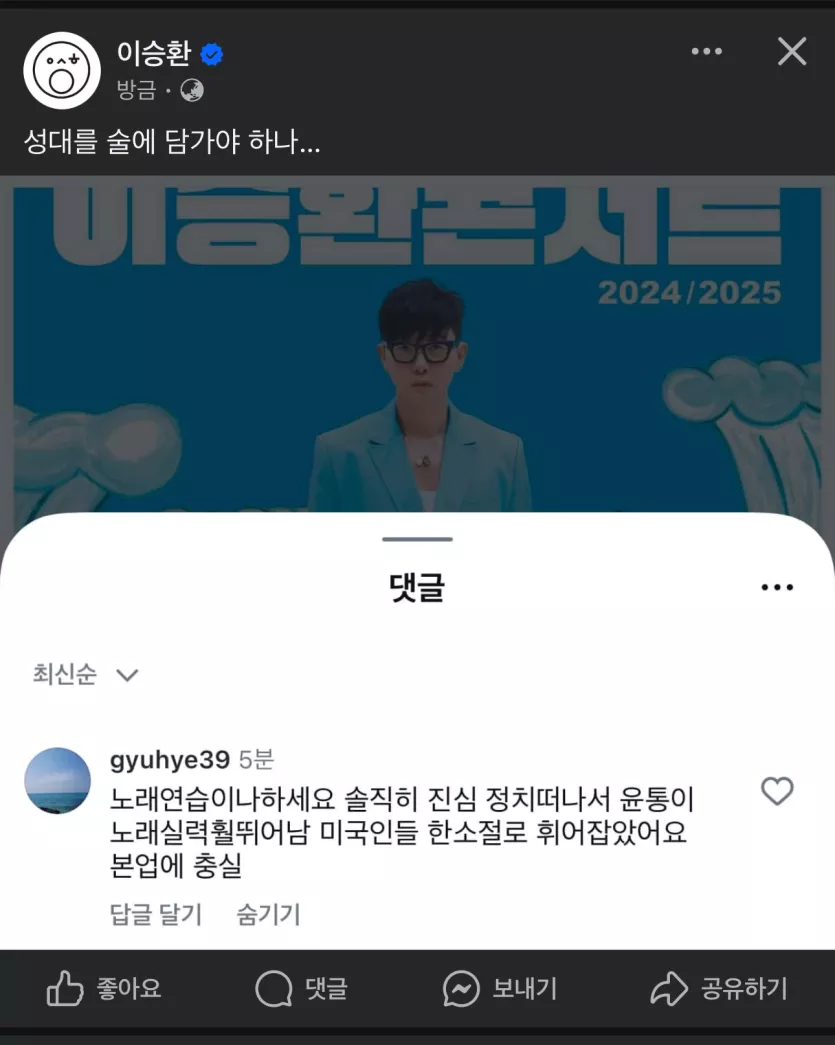Close the post with the X icon
The image size is (835, 1045).
pyautogui.click(x=791, y=52)
